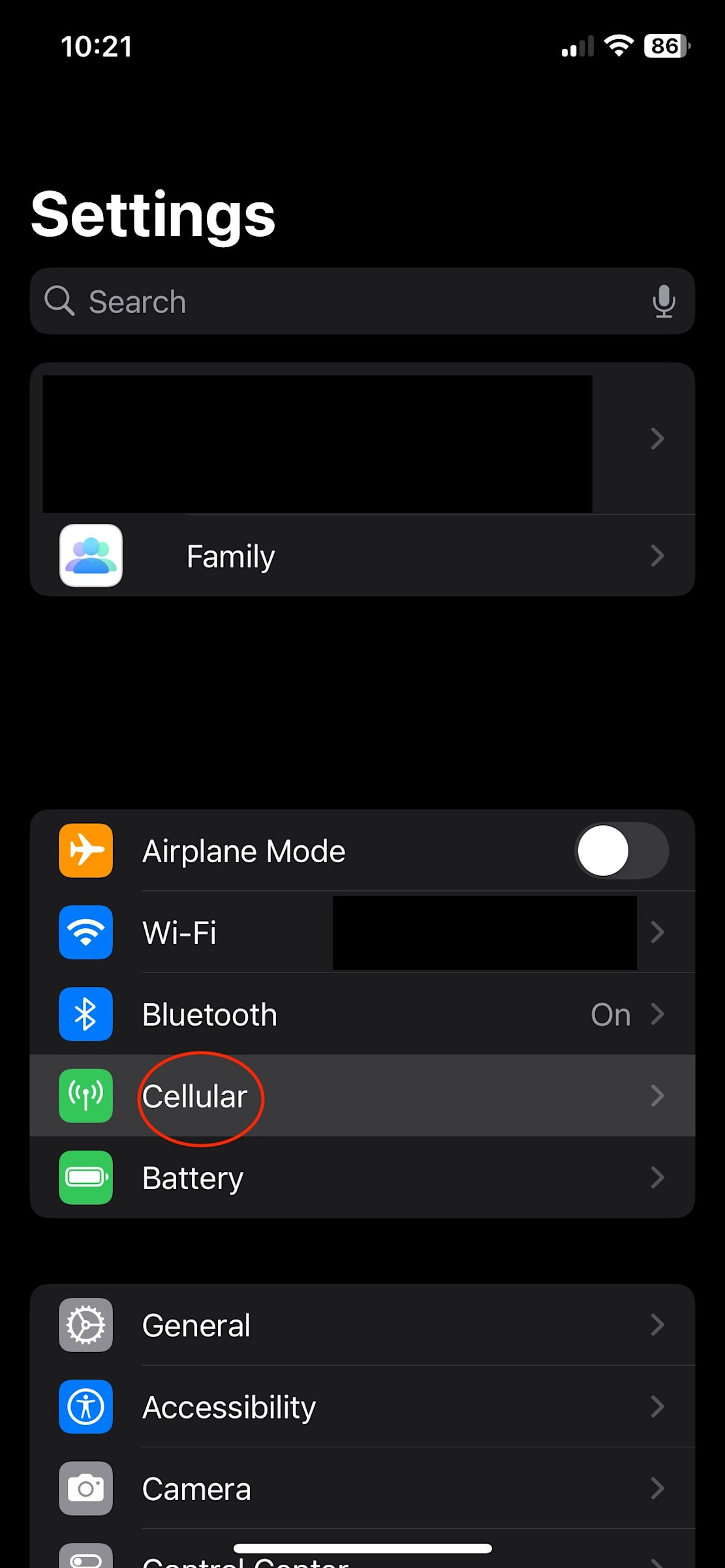This screenshot has width=725, height=1568.
Task: Toggle the Airplane Mode switch
Action: coord(621,851)
